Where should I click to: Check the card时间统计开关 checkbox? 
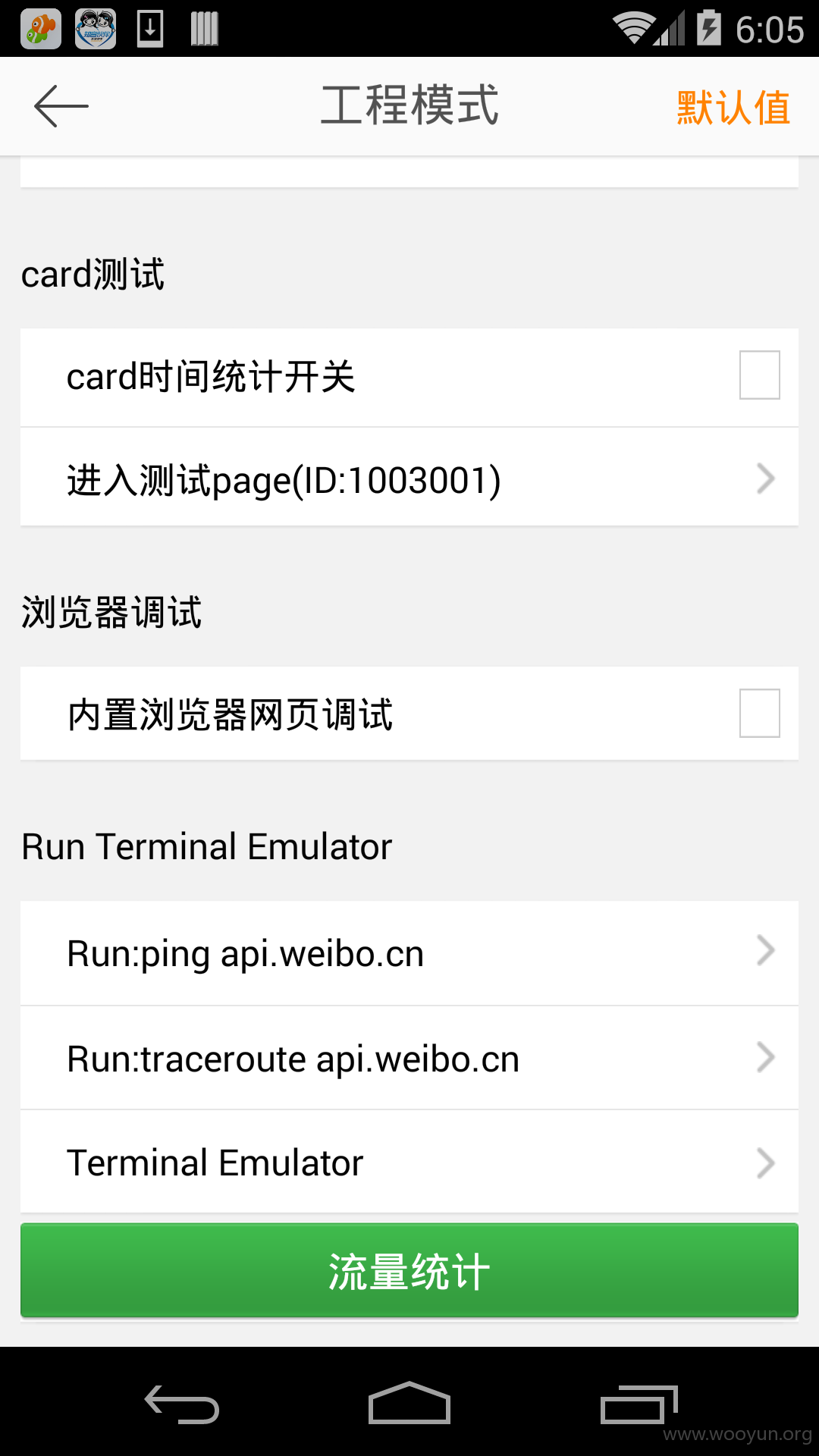[759, 375]
